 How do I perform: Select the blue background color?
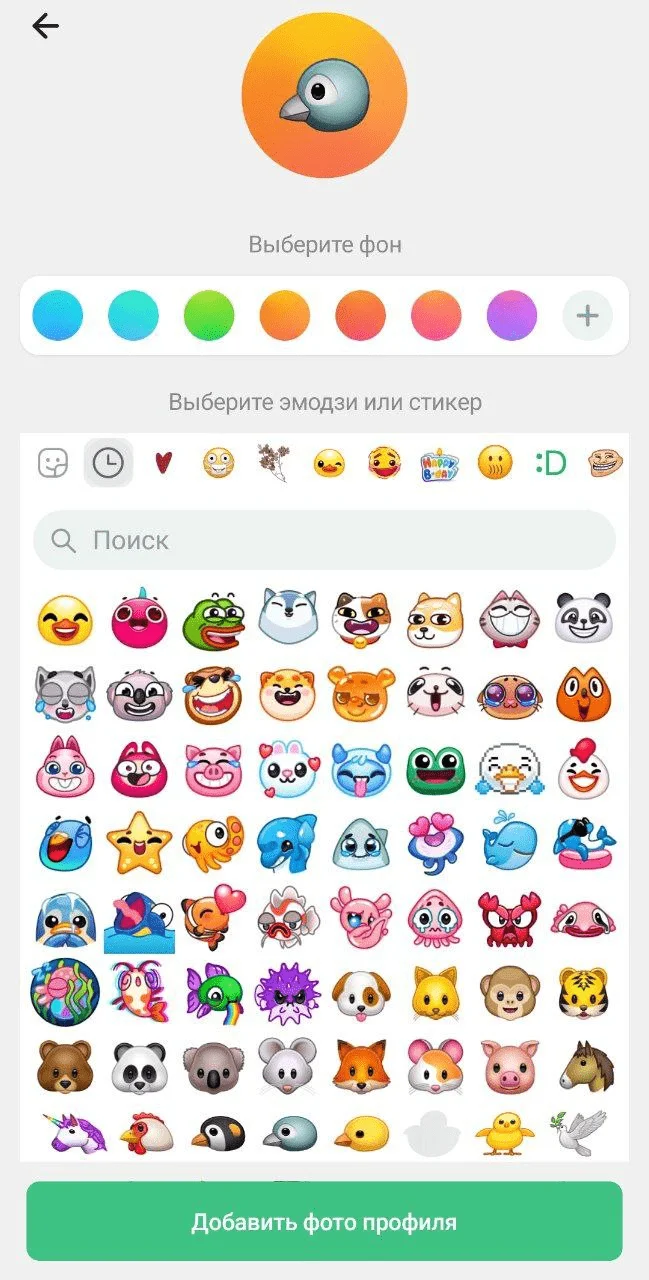pos(57,316)
